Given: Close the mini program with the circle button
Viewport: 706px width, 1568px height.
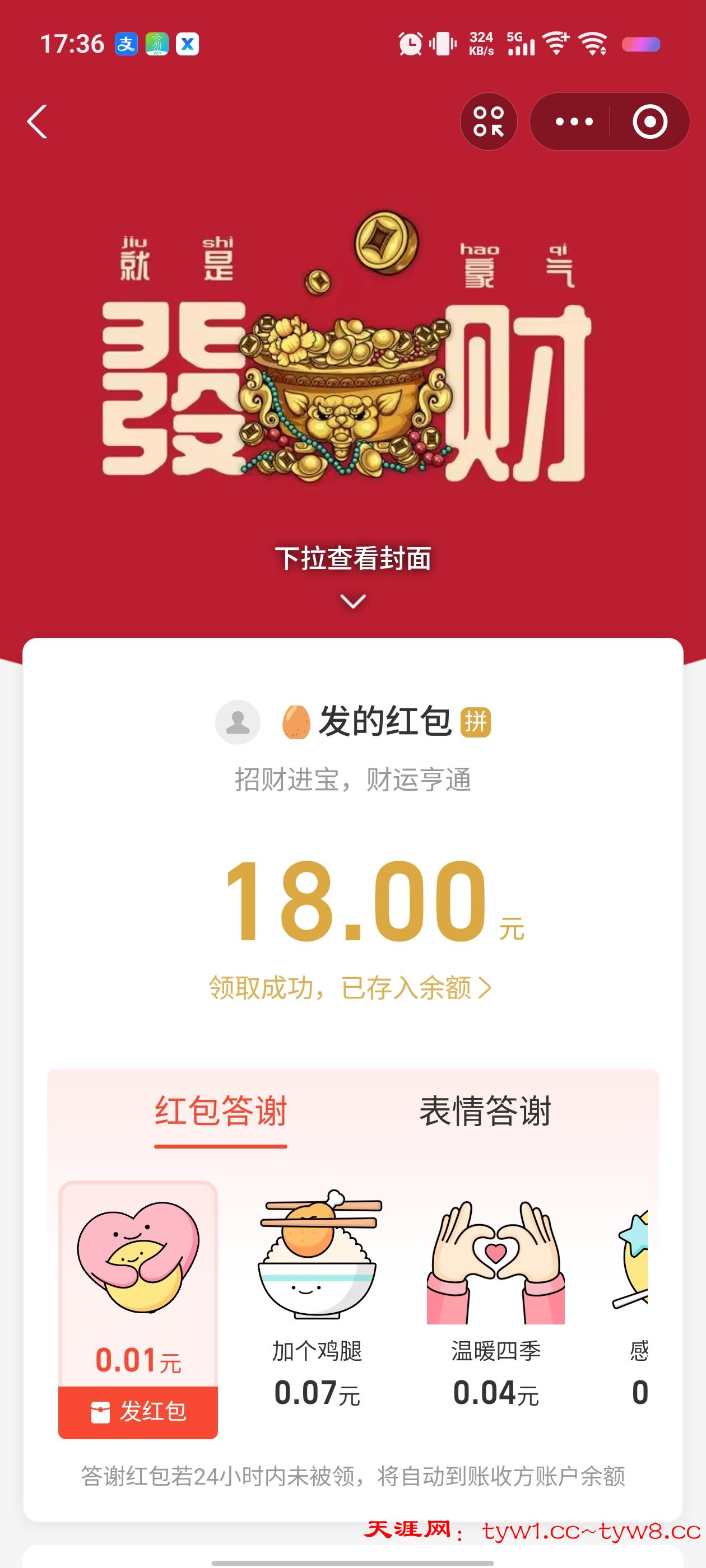Looking at the screenshot, I should 649,122.
